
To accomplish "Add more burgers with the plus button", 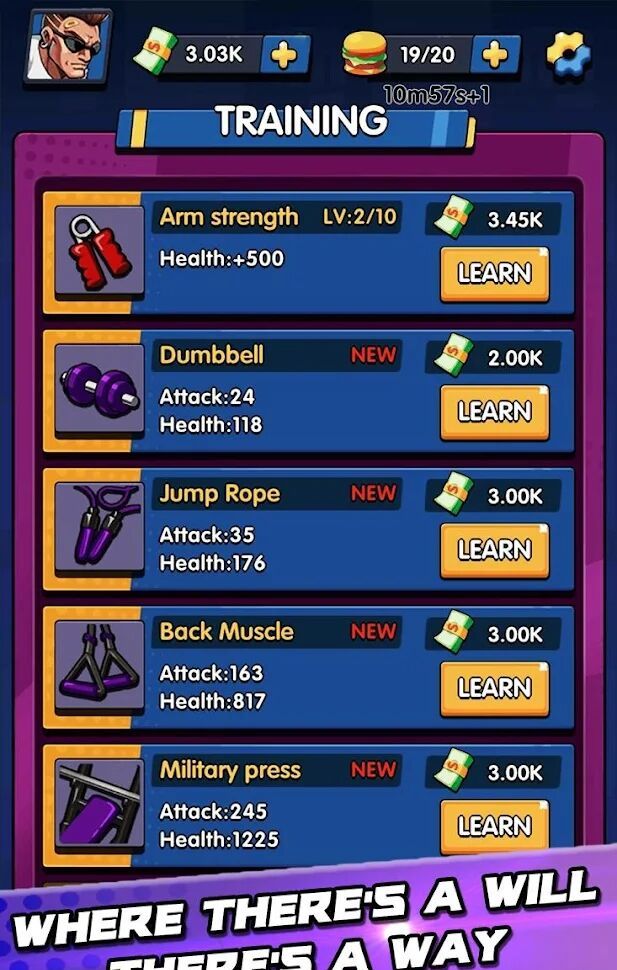I will (495, 54).
